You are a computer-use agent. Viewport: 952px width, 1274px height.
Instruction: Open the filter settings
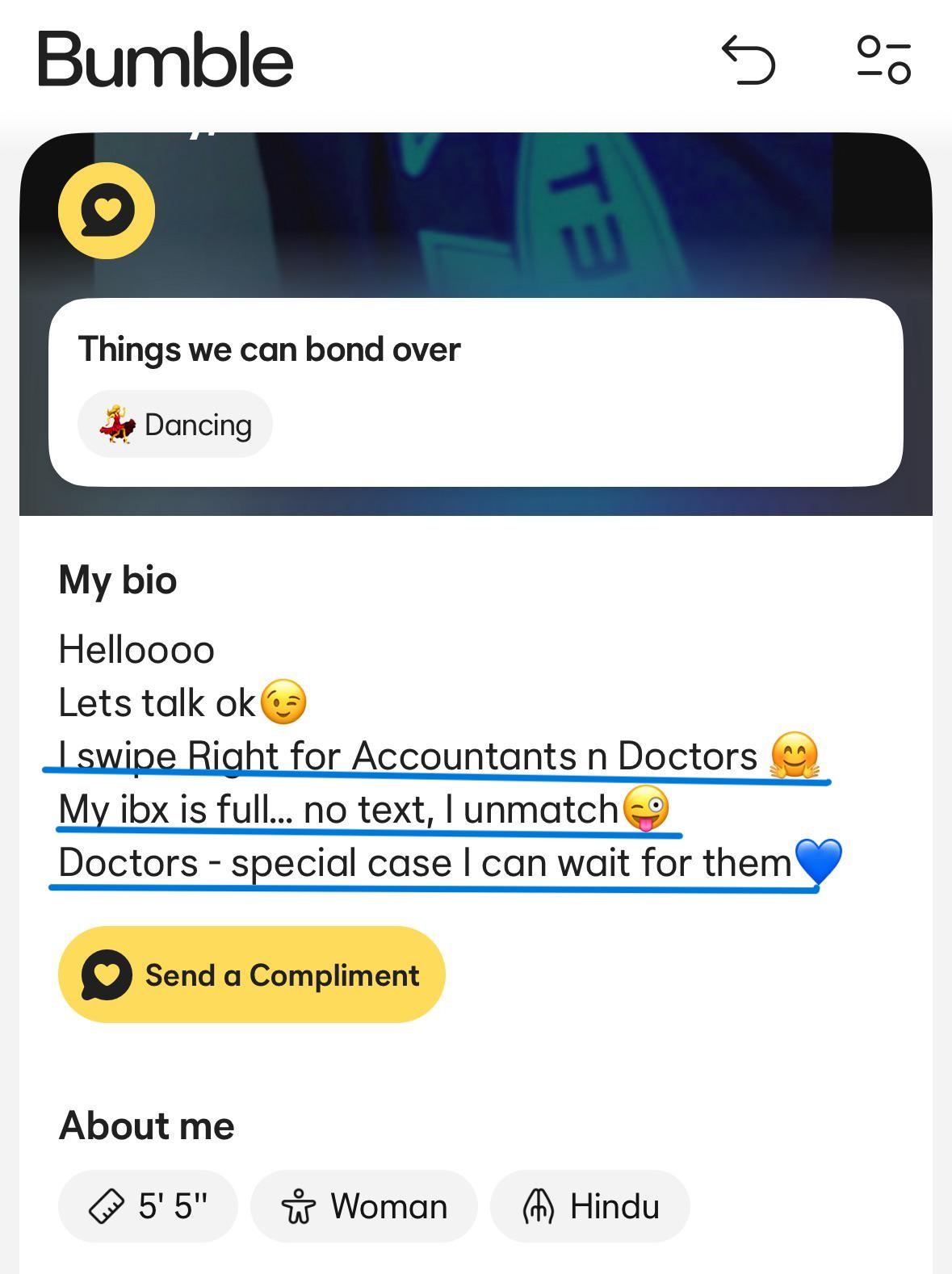pos(883,60)
